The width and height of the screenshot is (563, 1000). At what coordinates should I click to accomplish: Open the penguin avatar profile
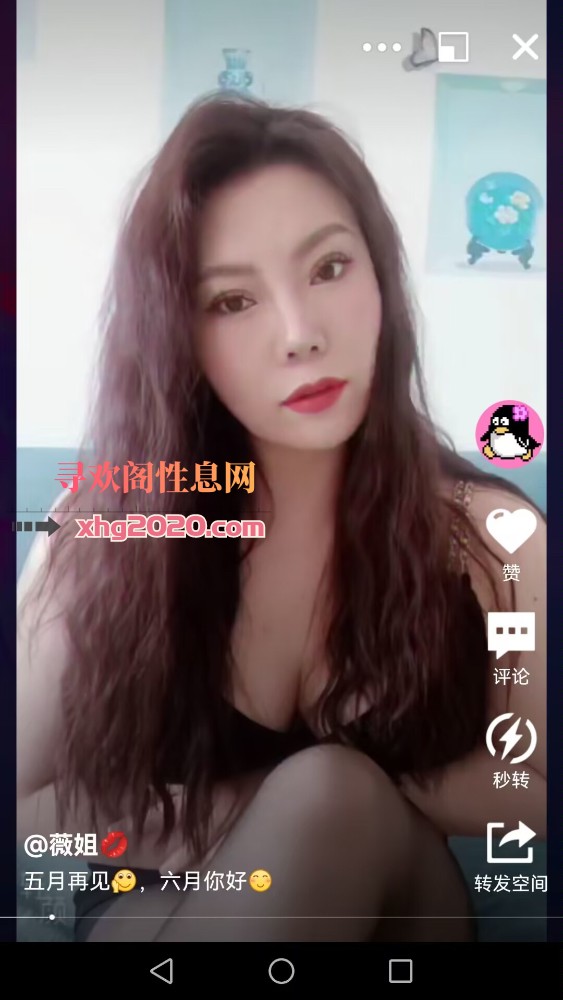click(509, 434)
